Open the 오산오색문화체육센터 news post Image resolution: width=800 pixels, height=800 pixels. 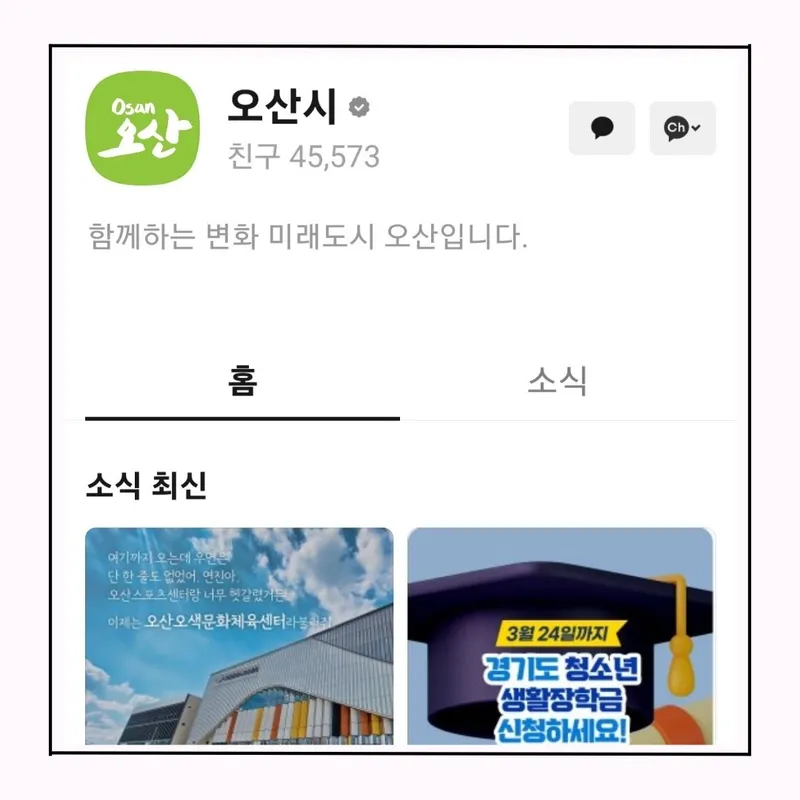click(x=239, y=636)
